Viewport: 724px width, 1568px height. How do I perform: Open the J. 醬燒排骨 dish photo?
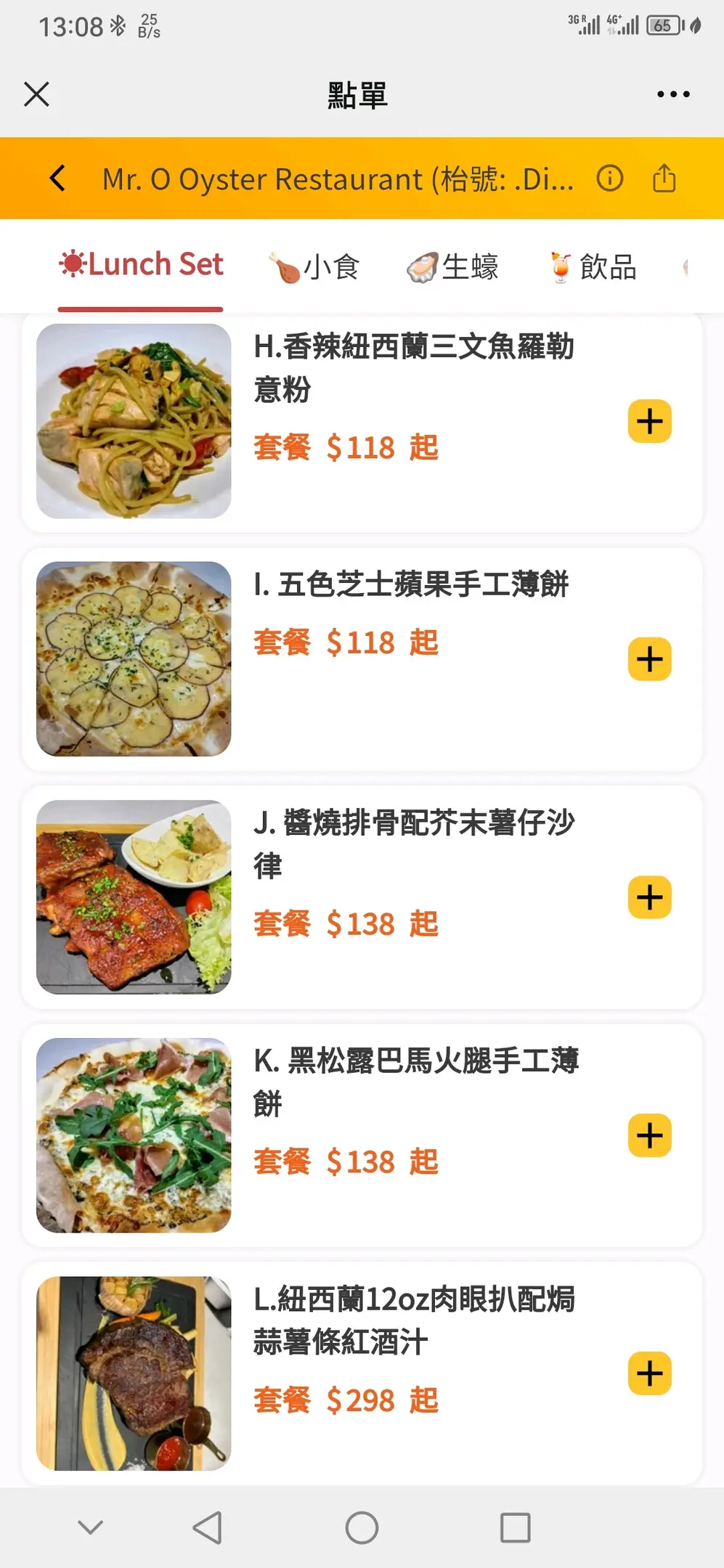point(134,897)
